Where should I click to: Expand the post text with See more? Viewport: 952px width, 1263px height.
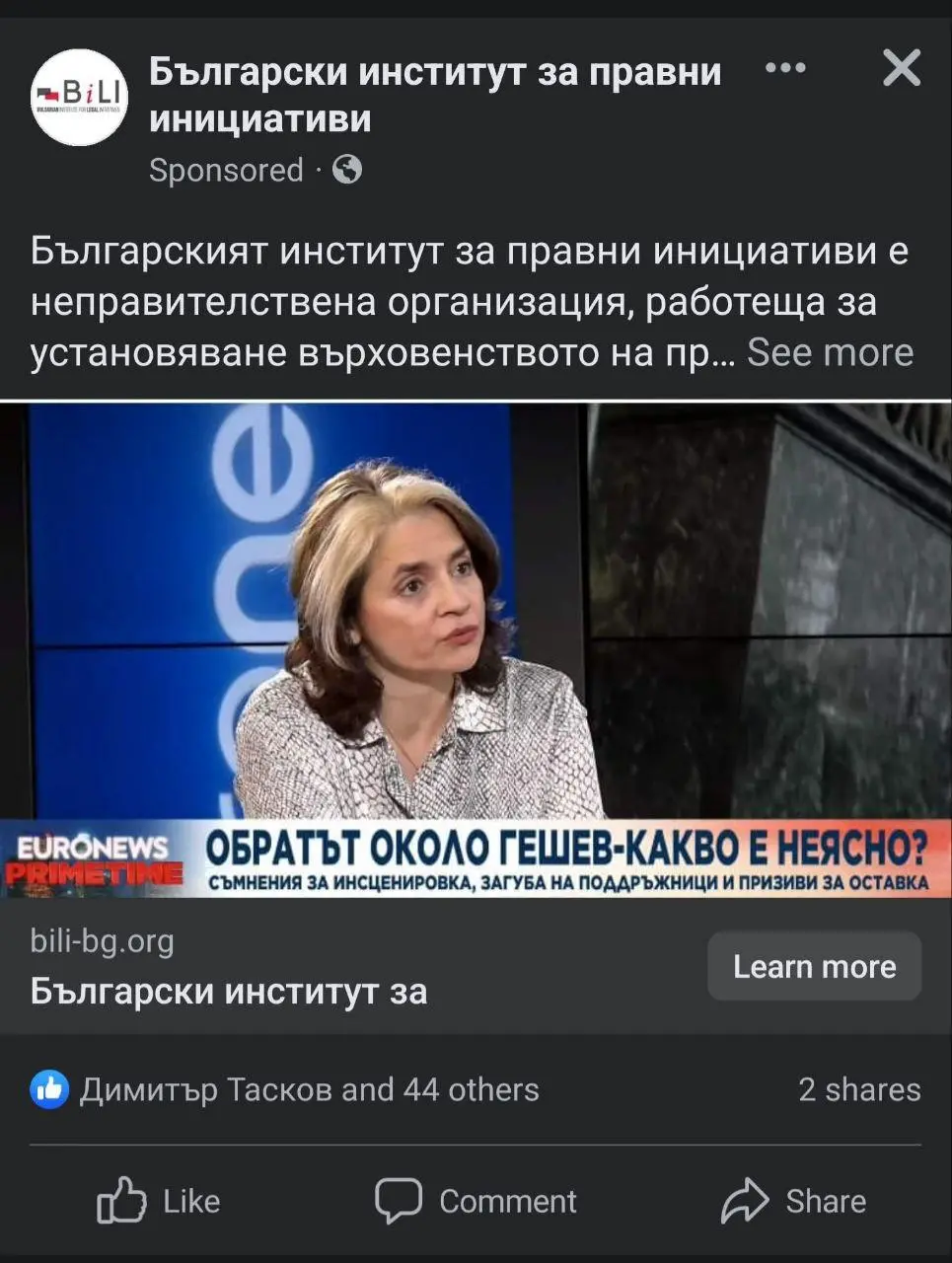[830, 352]
